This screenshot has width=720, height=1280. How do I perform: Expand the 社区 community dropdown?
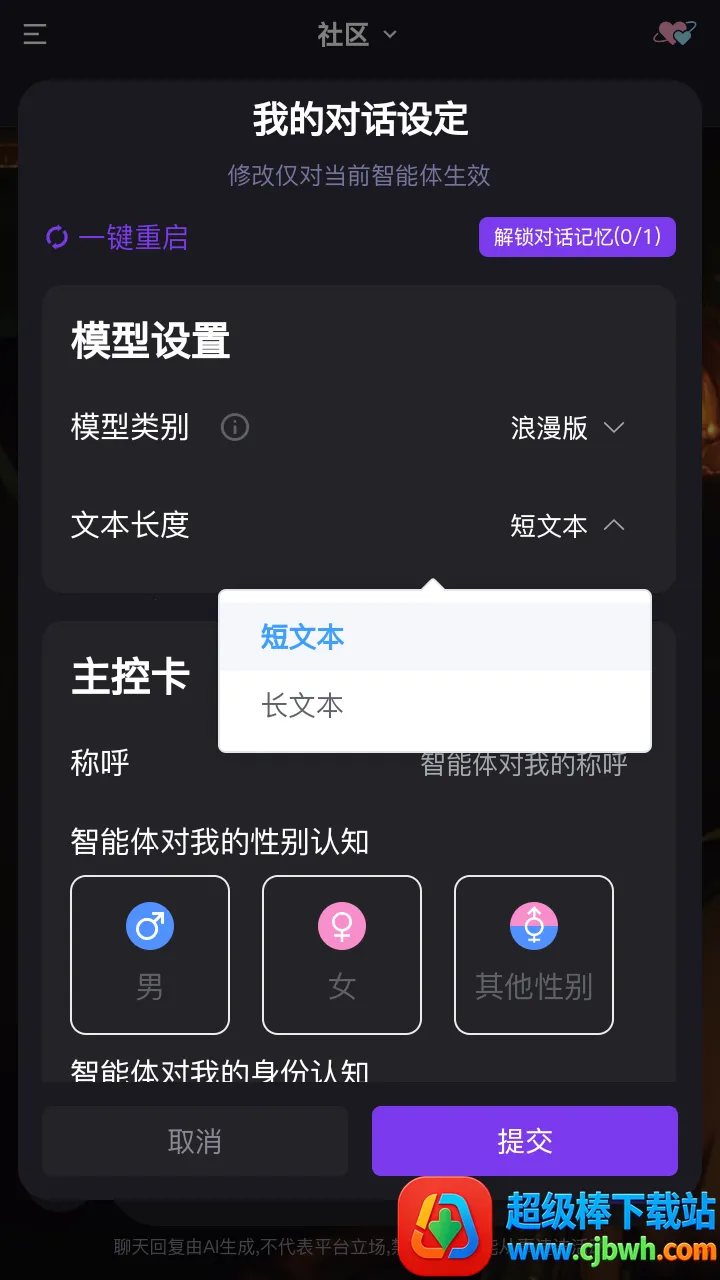(x=357, y=35)
